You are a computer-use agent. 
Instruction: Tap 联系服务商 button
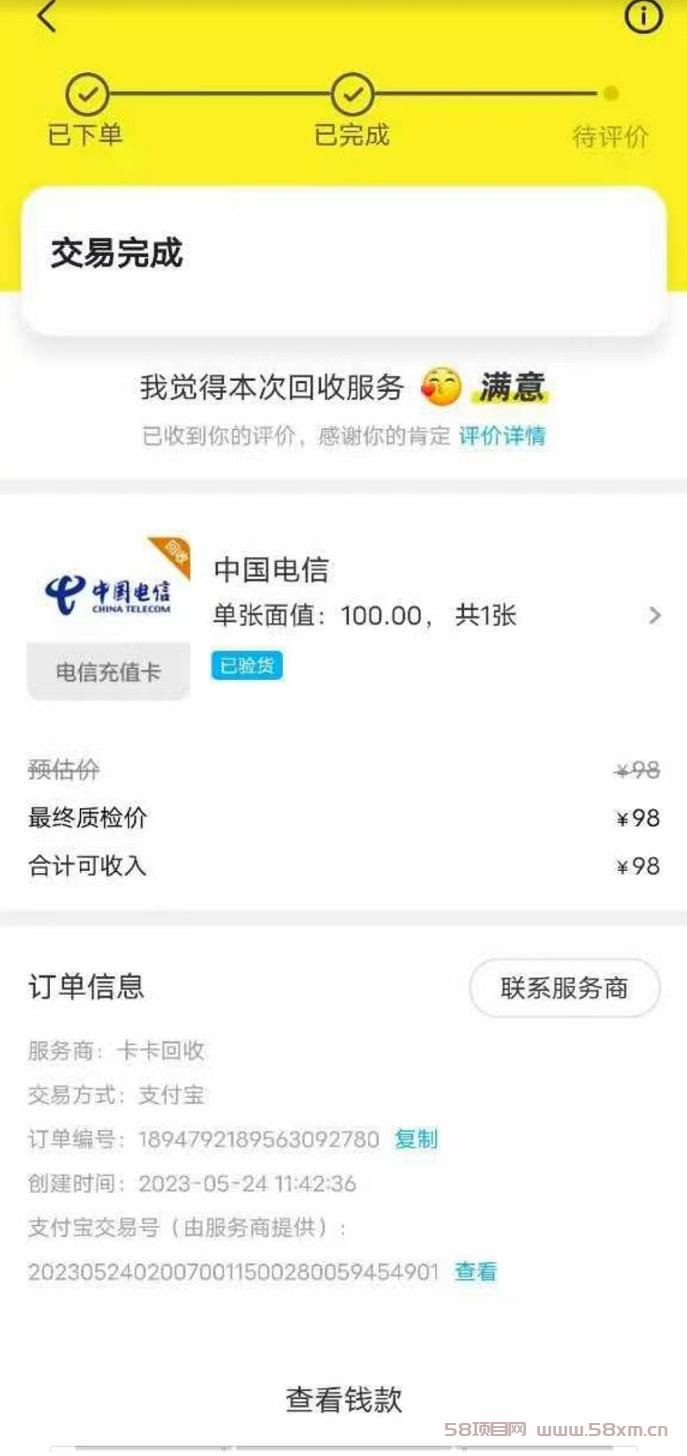click(x=565, y=988)
